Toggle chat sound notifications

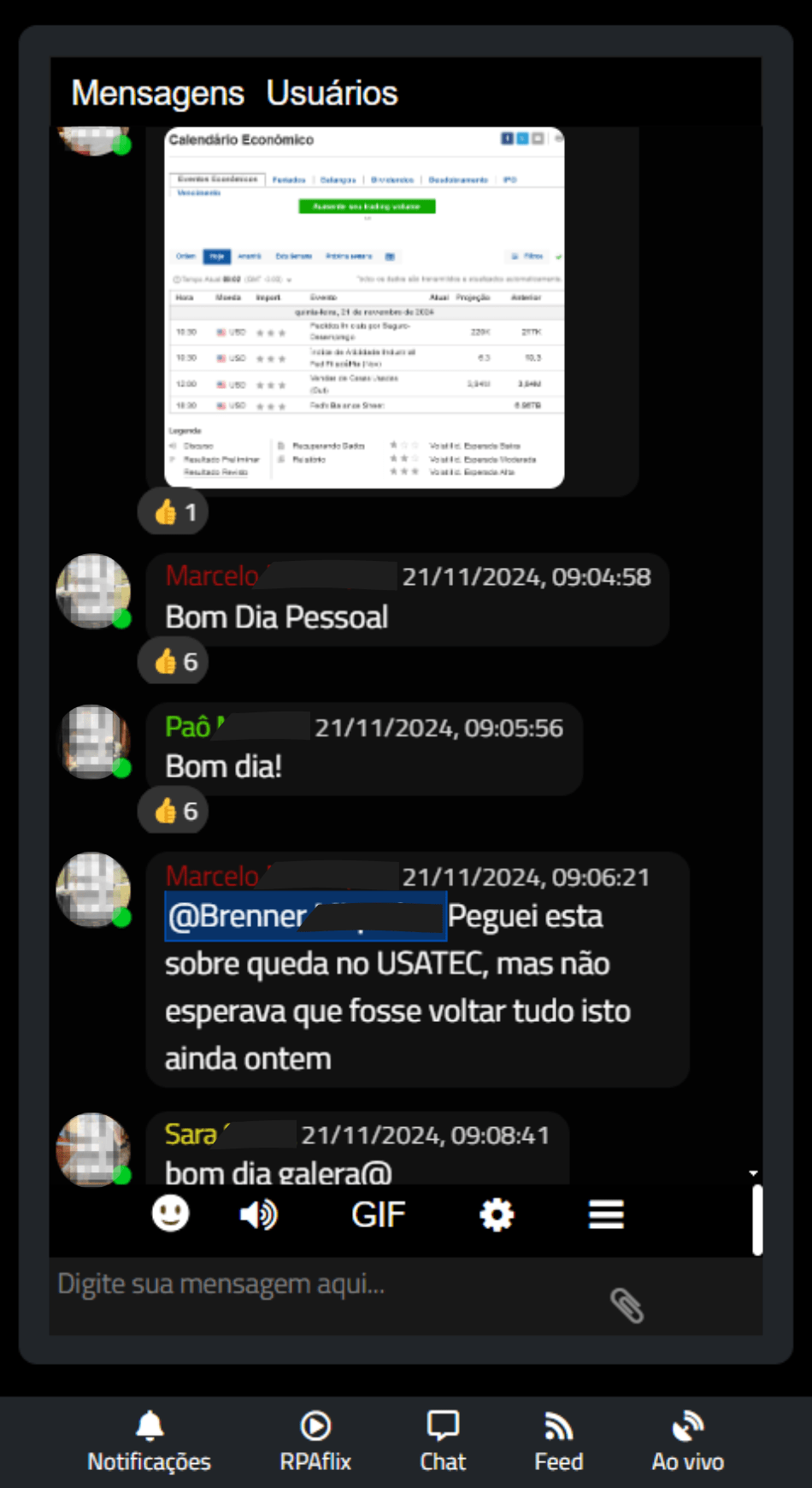258,1214
